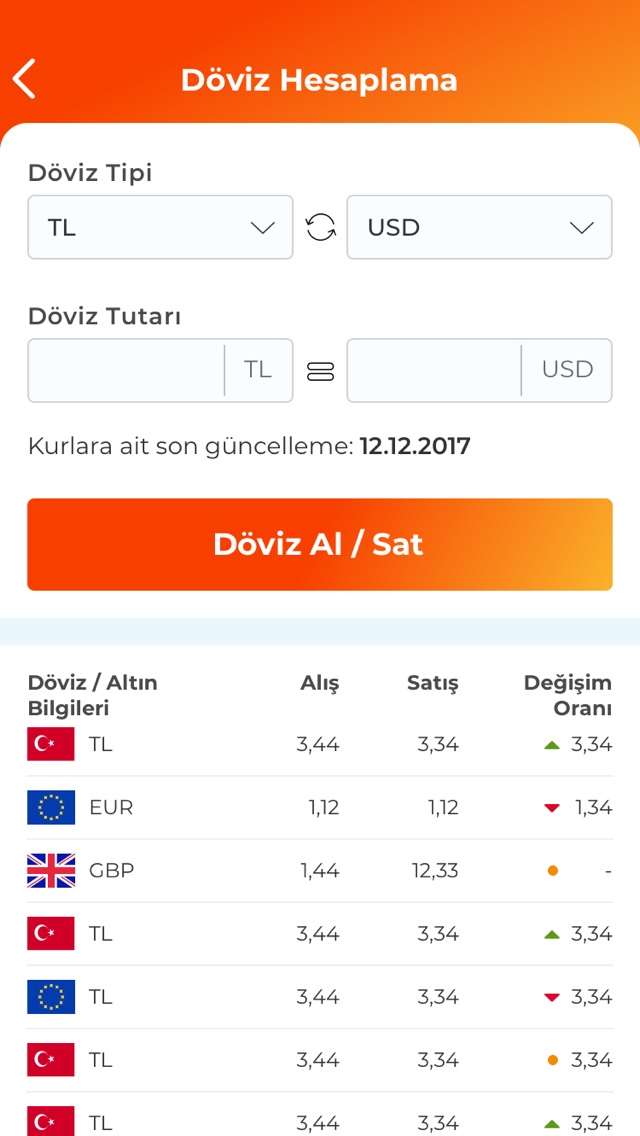This screenshot has width=640, height=1136.
Task: Open the TL currency type dropdown
Action: (160, 228)
